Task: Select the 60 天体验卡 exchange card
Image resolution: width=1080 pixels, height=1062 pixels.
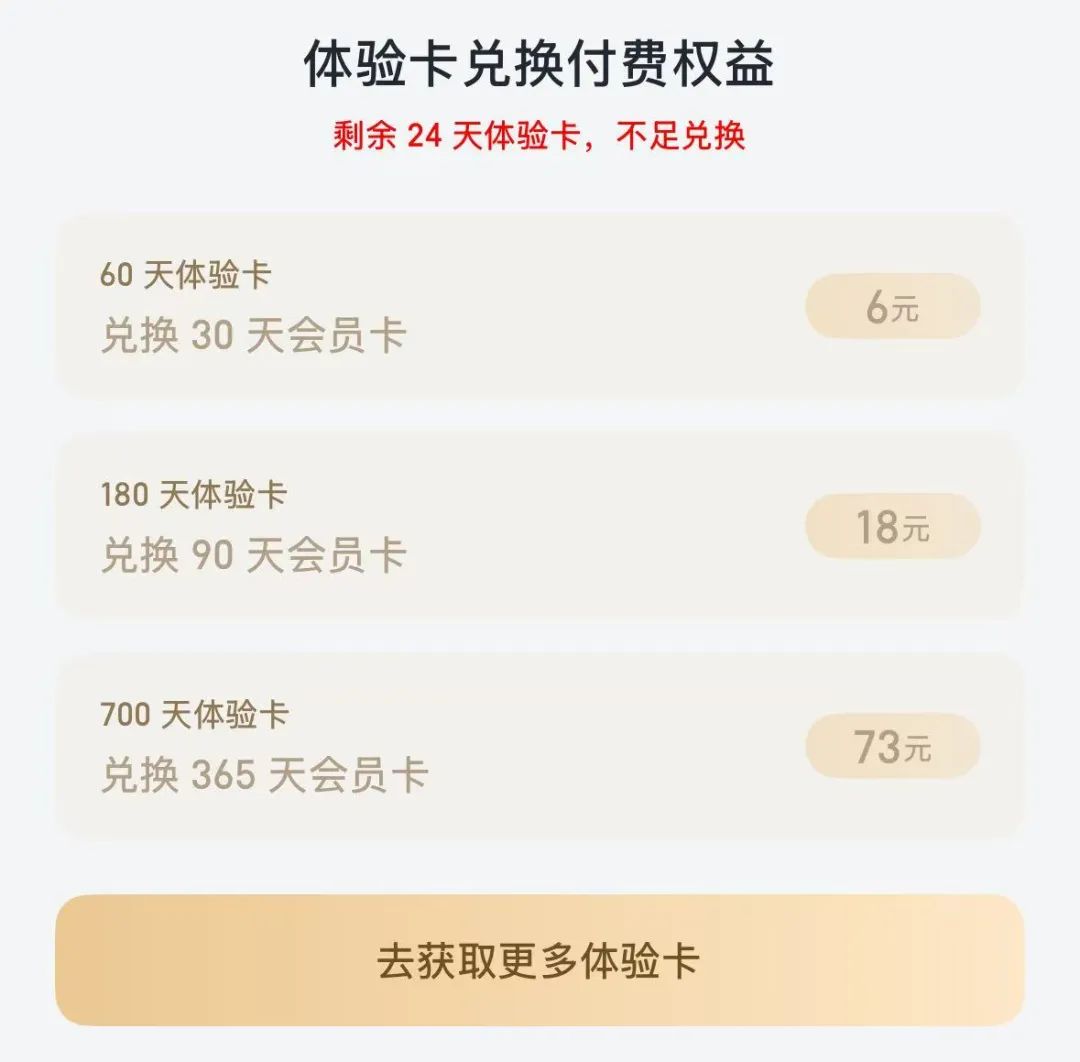Action: click(x=539, y=306)
